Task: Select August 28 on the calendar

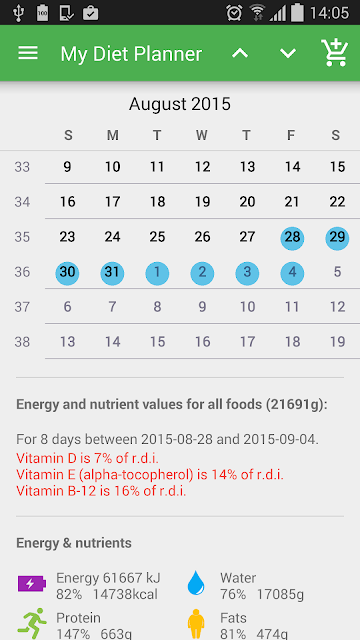Action: [292, 238]
